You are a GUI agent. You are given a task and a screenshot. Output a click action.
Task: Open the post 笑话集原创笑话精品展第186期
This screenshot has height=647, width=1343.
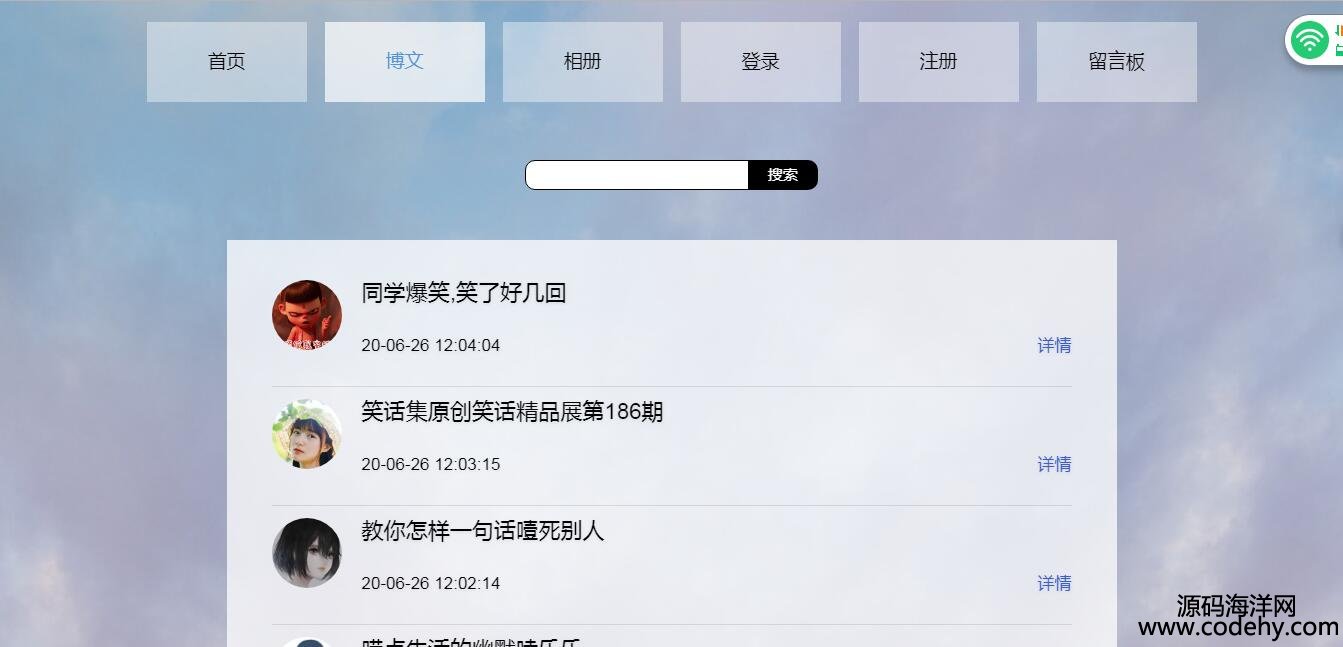[512, 412]
